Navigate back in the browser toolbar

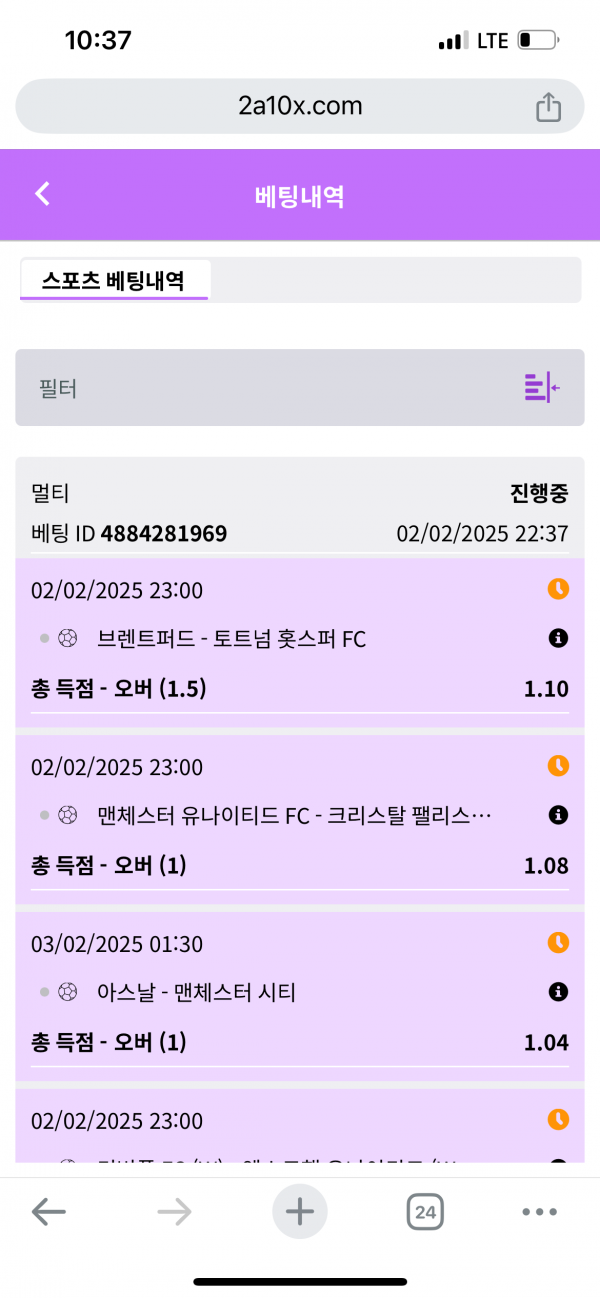click(48, 1212)
